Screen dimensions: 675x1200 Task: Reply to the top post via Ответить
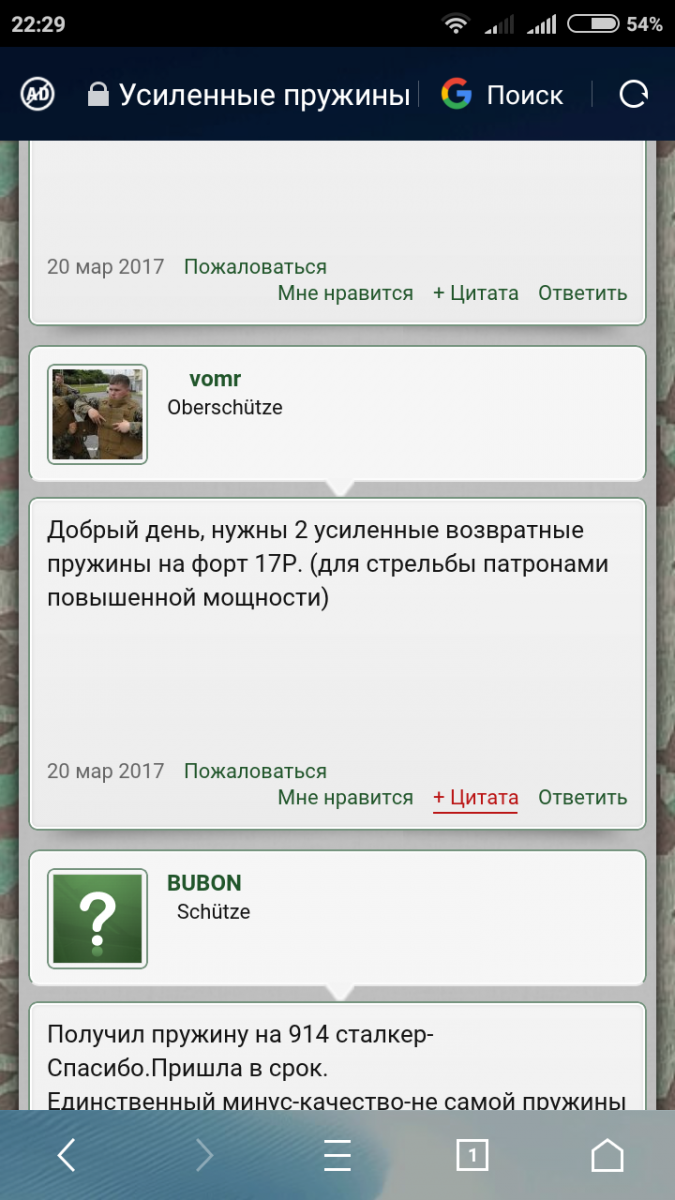tap(582, 293)
